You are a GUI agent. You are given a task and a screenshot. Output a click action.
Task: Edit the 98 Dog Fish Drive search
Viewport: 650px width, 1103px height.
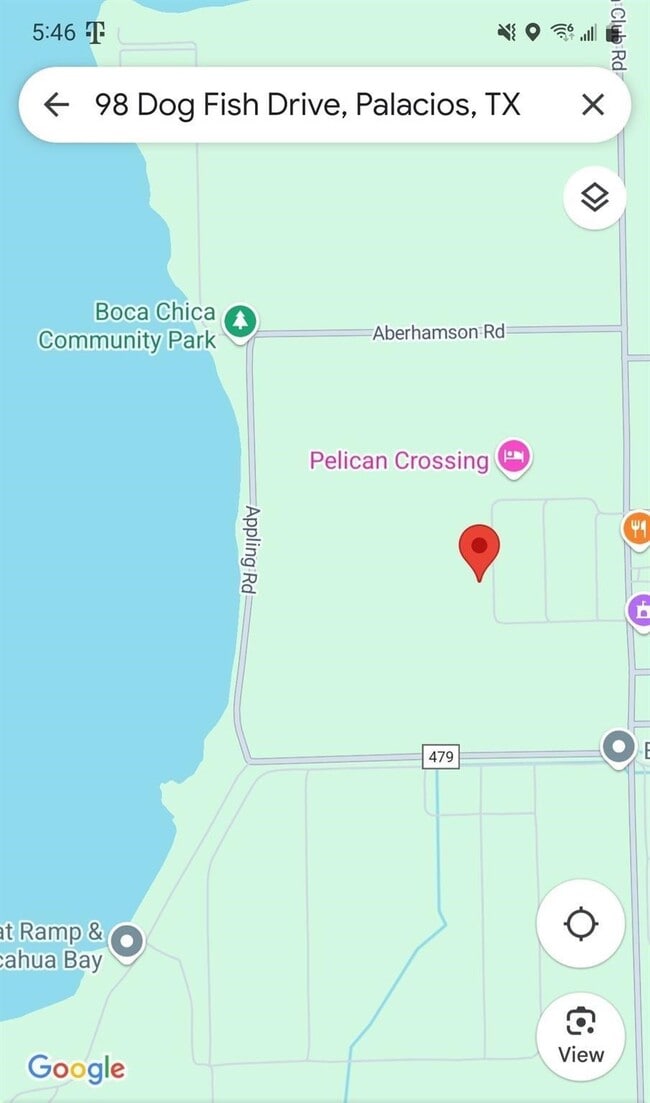pos(307,104)
